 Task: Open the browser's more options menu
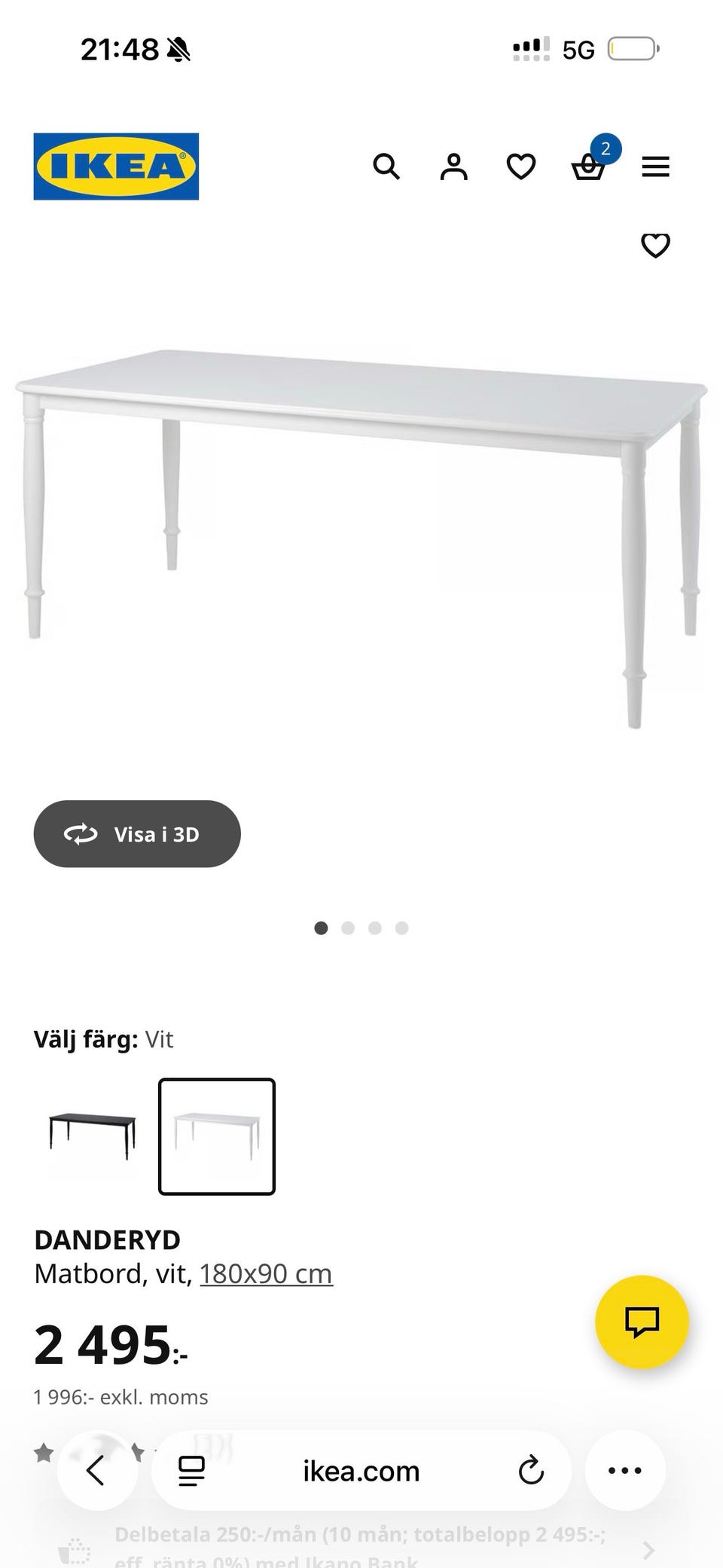tap(625, 1470)
